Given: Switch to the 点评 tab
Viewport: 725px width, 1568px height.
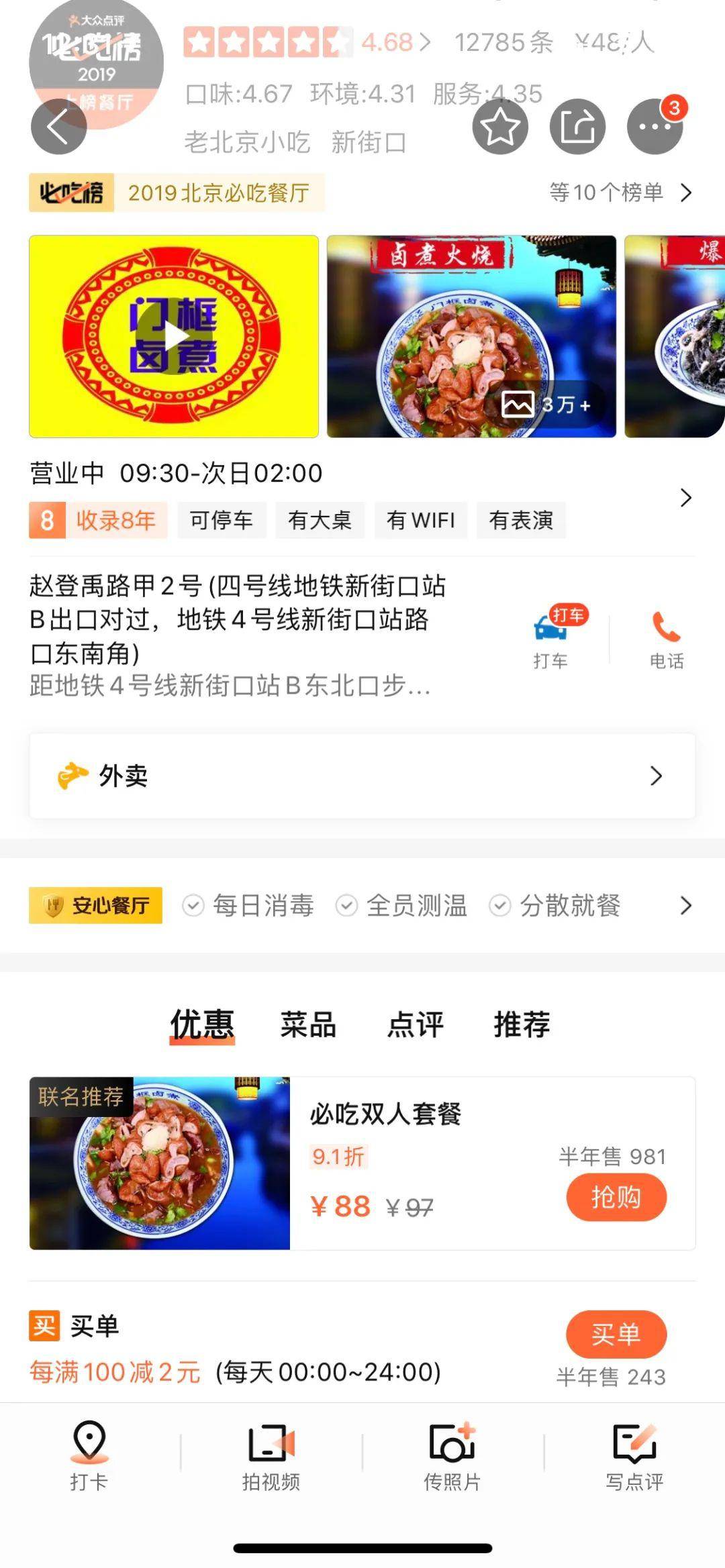Looking at the screenshot, I should click(416, 1025).
